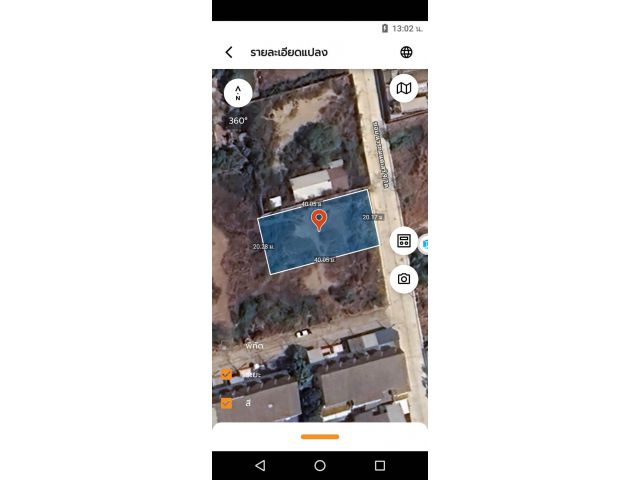This screenshot has height=480, width=640.
Task: Open the map layers button
Action: tap(403, 89)
